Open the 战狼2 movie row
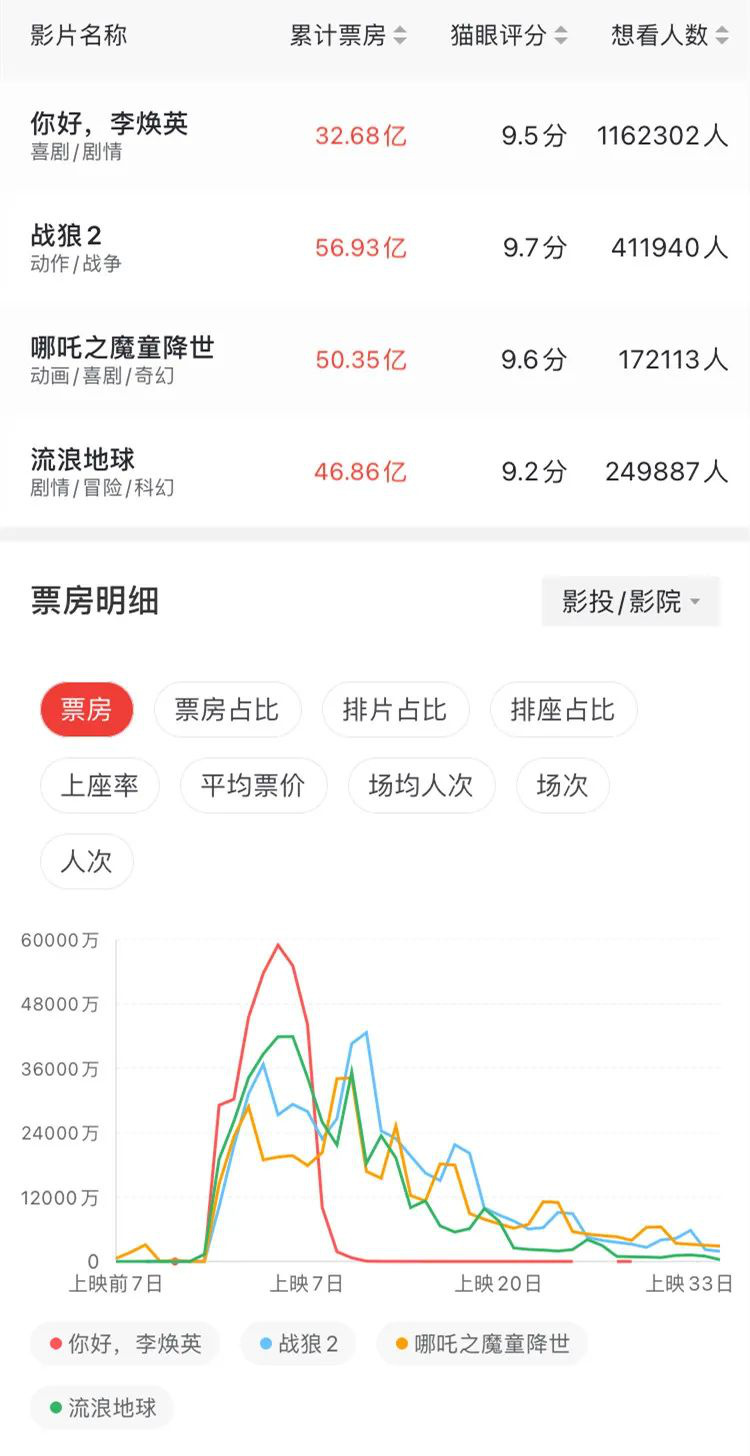 (x=375, y=248)
